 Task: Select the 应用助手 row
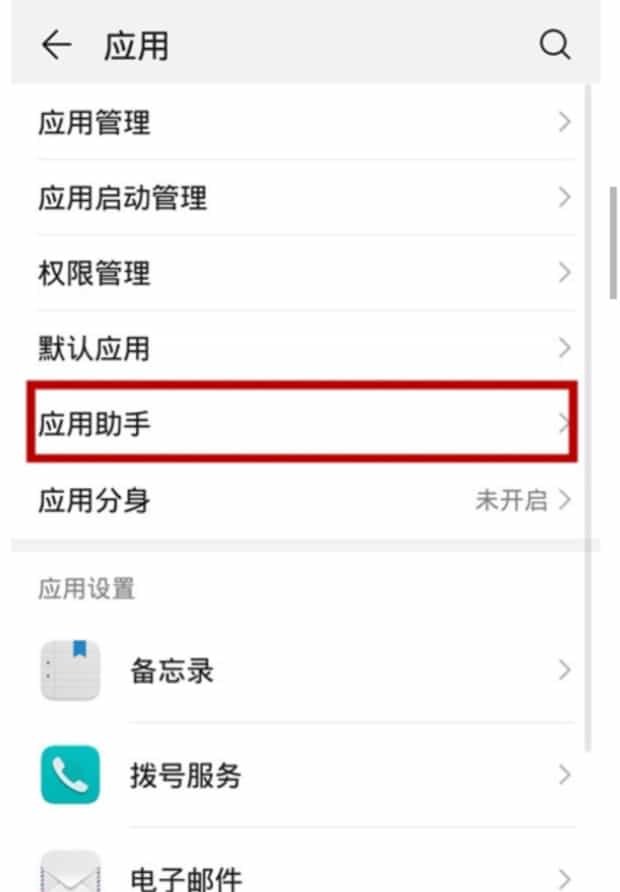point(300,423)
